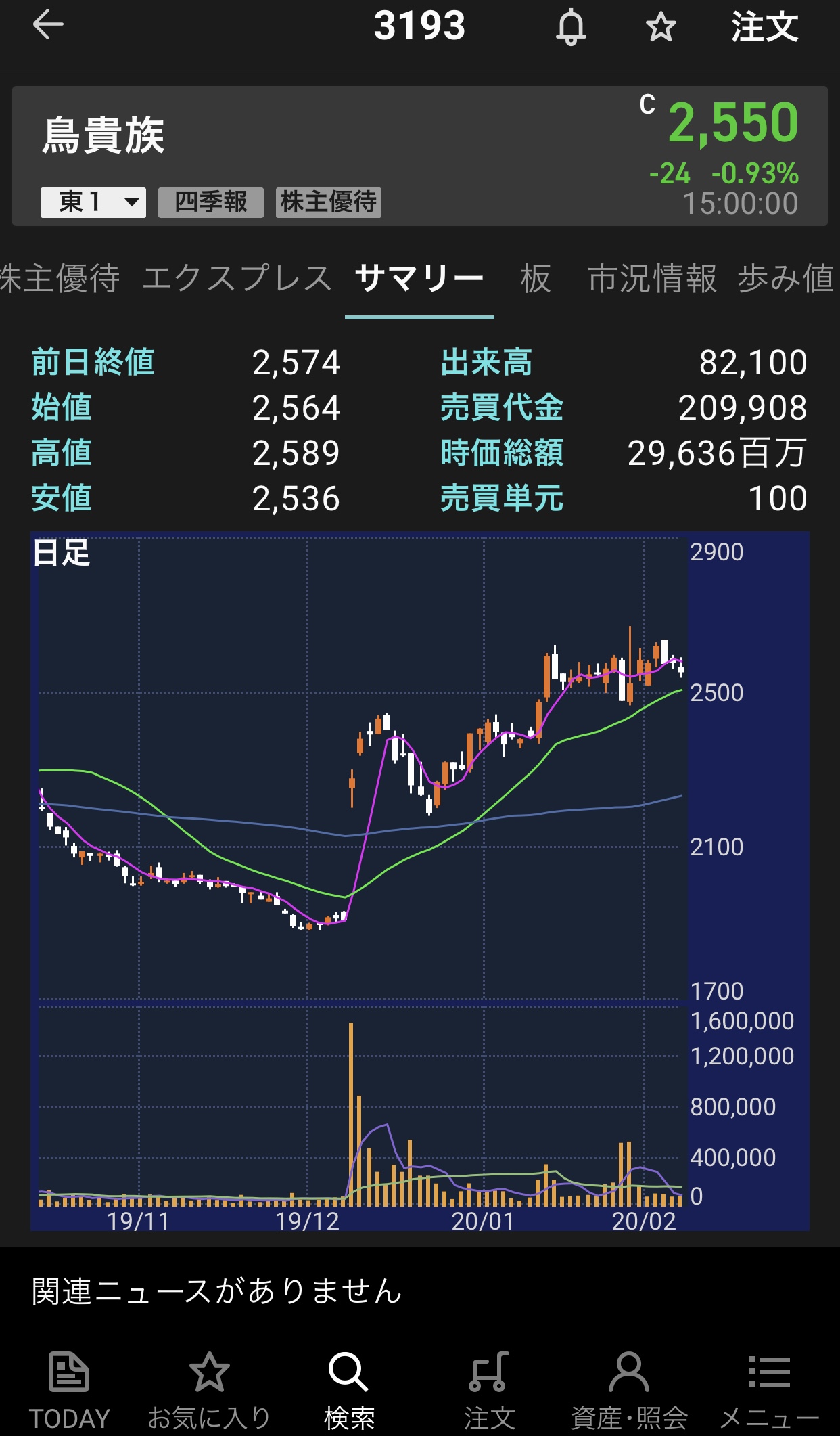Switch to the 板 tab
The image size is (840, 1436).
click(536, 278)
